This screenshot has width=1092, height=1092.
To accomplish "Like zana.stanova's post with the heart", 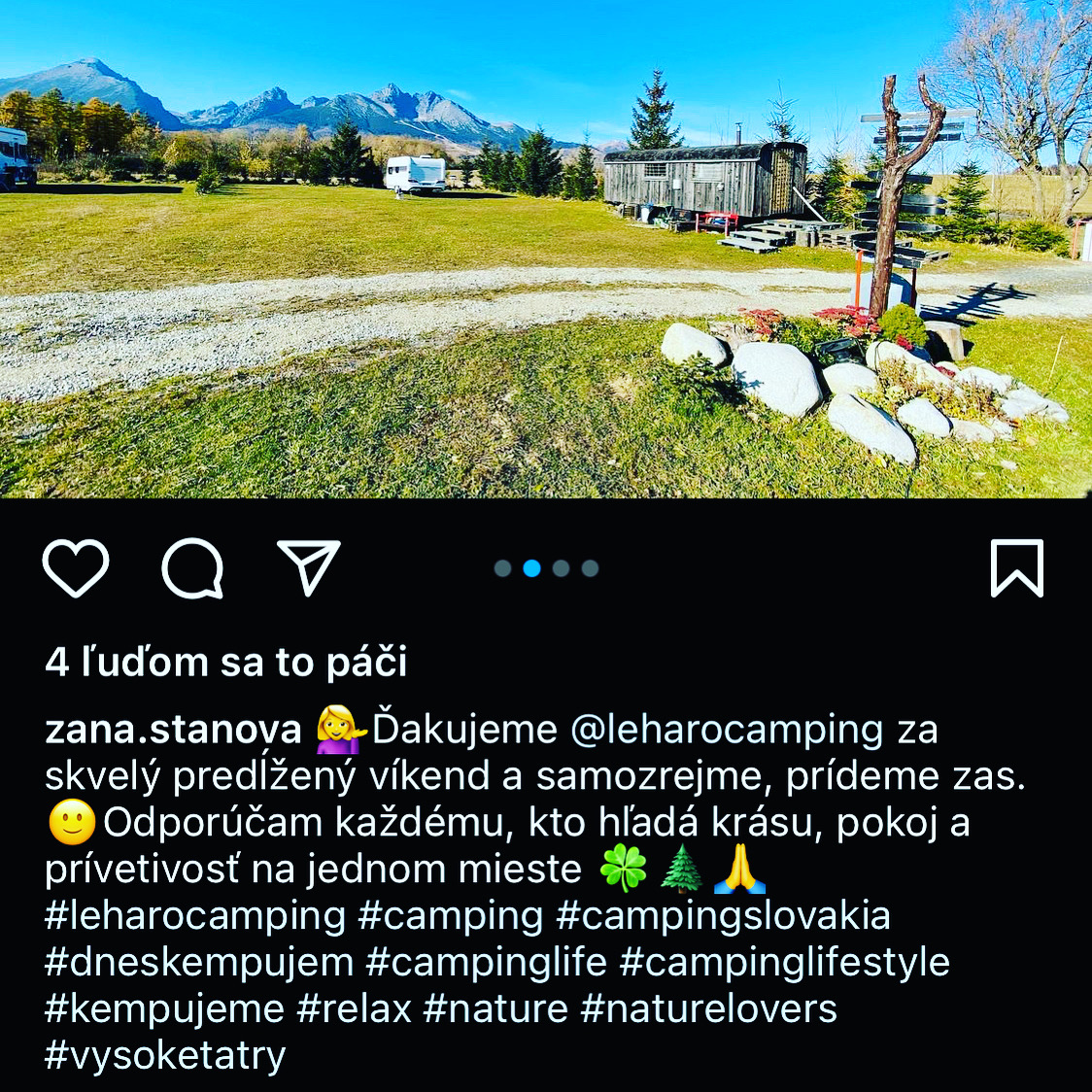I will pos(76,567).
